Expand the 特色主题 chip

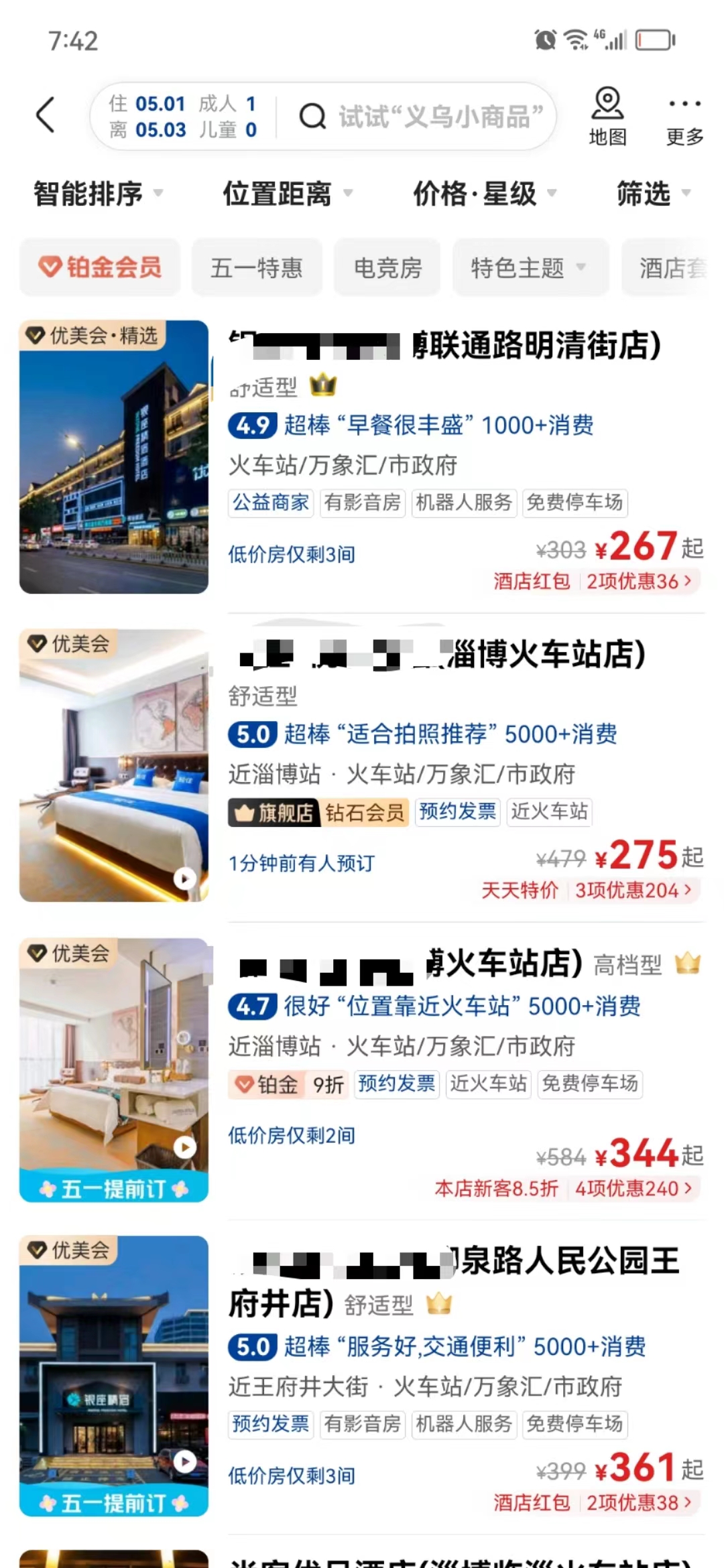pyautogui.click(x=530, y=267)
